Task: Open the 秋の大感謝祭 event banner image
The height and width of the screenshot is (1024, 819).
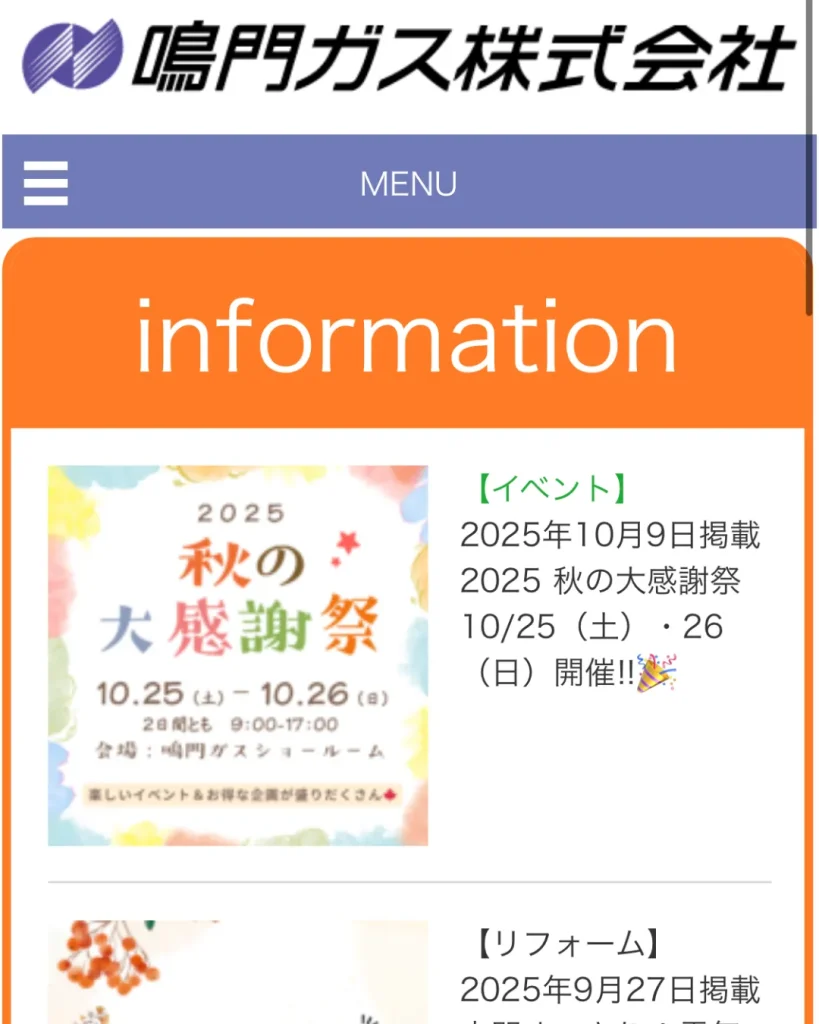Action: (238, 655)
